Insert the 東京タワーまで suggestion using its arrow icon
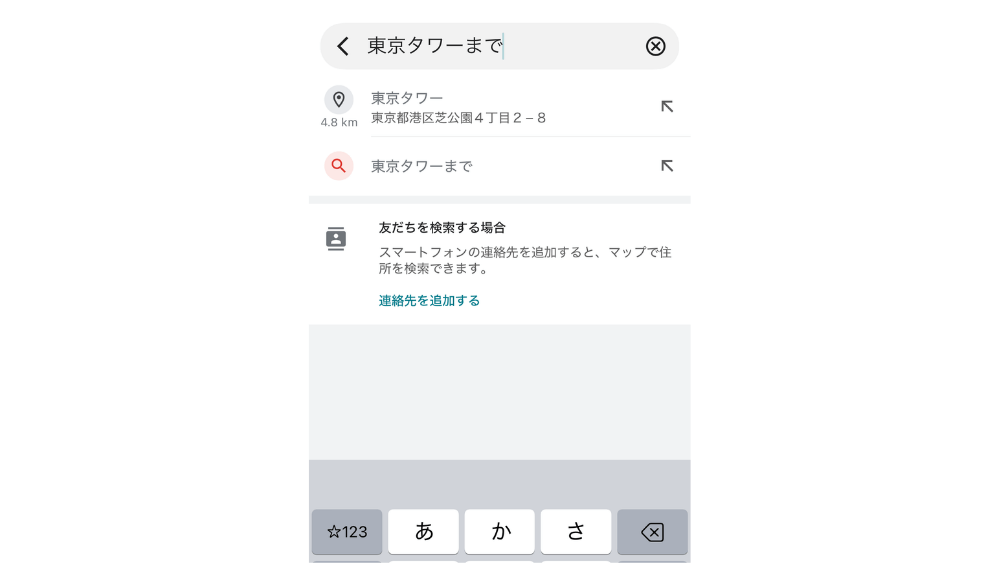This screenshot has width=1000, height=563. (x=667, y=166)
